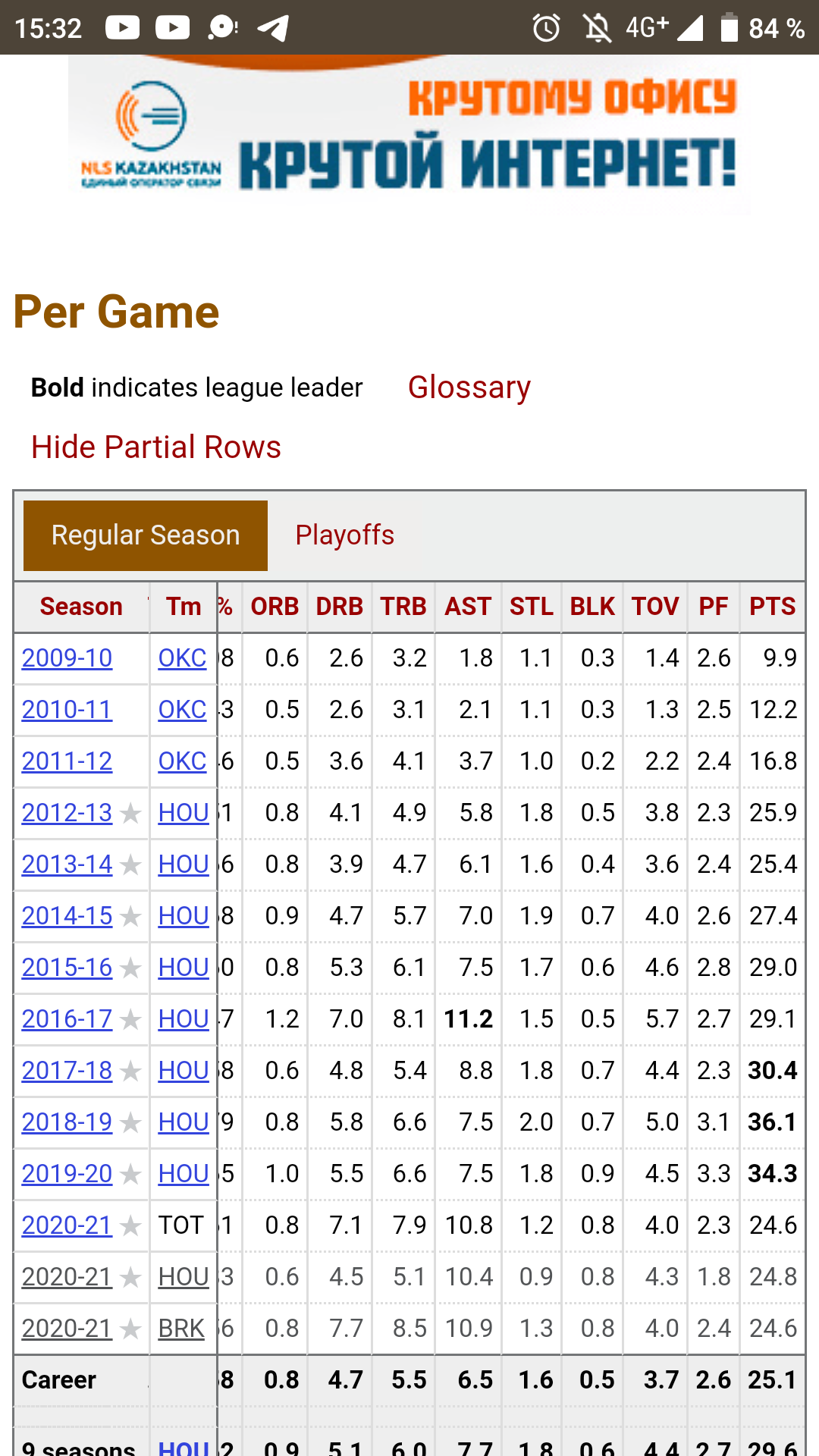819x1456 pixels.
Task: Tap the OKC team link for 2010-11
Action: click(x=182, y=710)
